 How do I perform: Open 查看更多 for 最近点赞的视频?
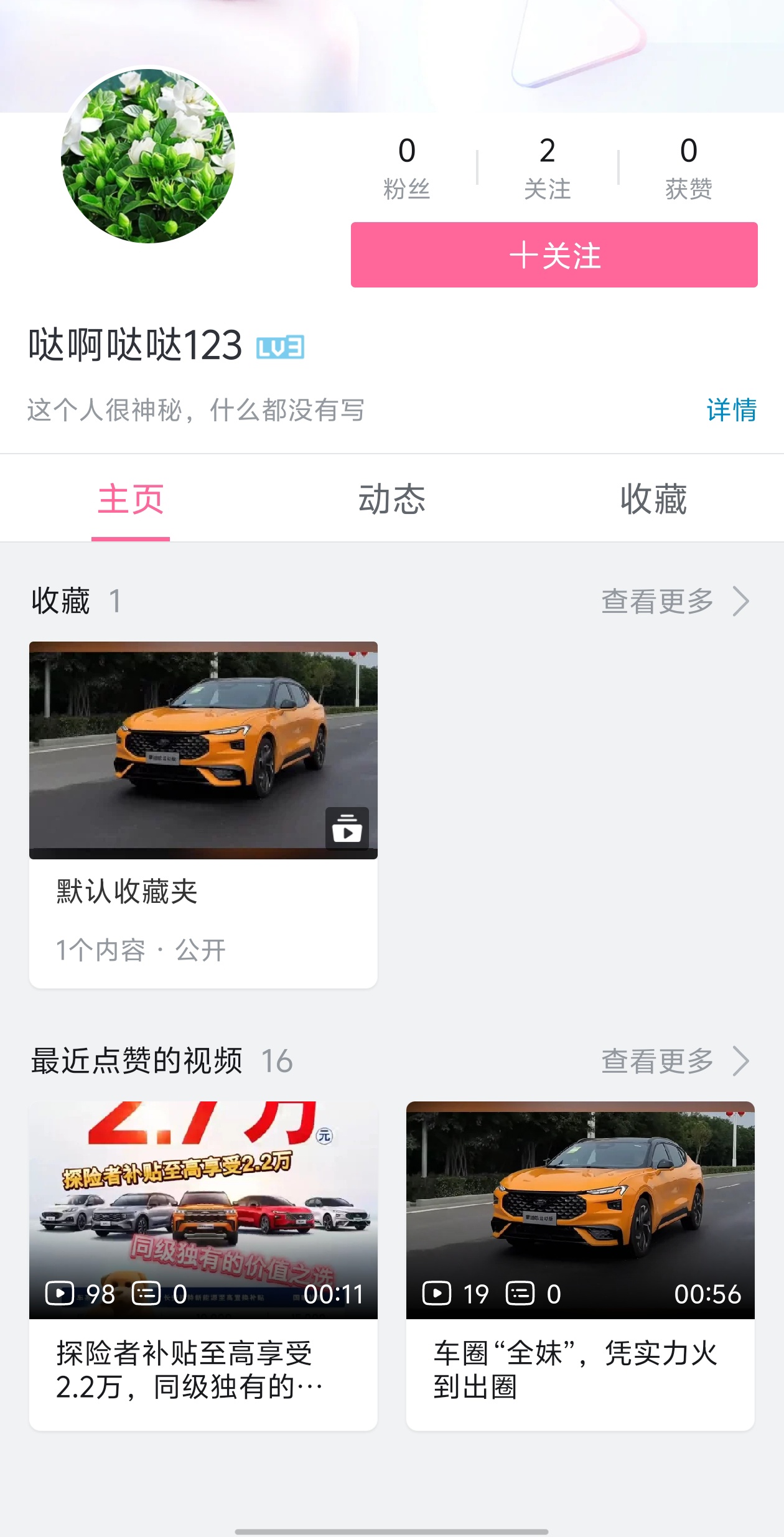[675, 1061]
